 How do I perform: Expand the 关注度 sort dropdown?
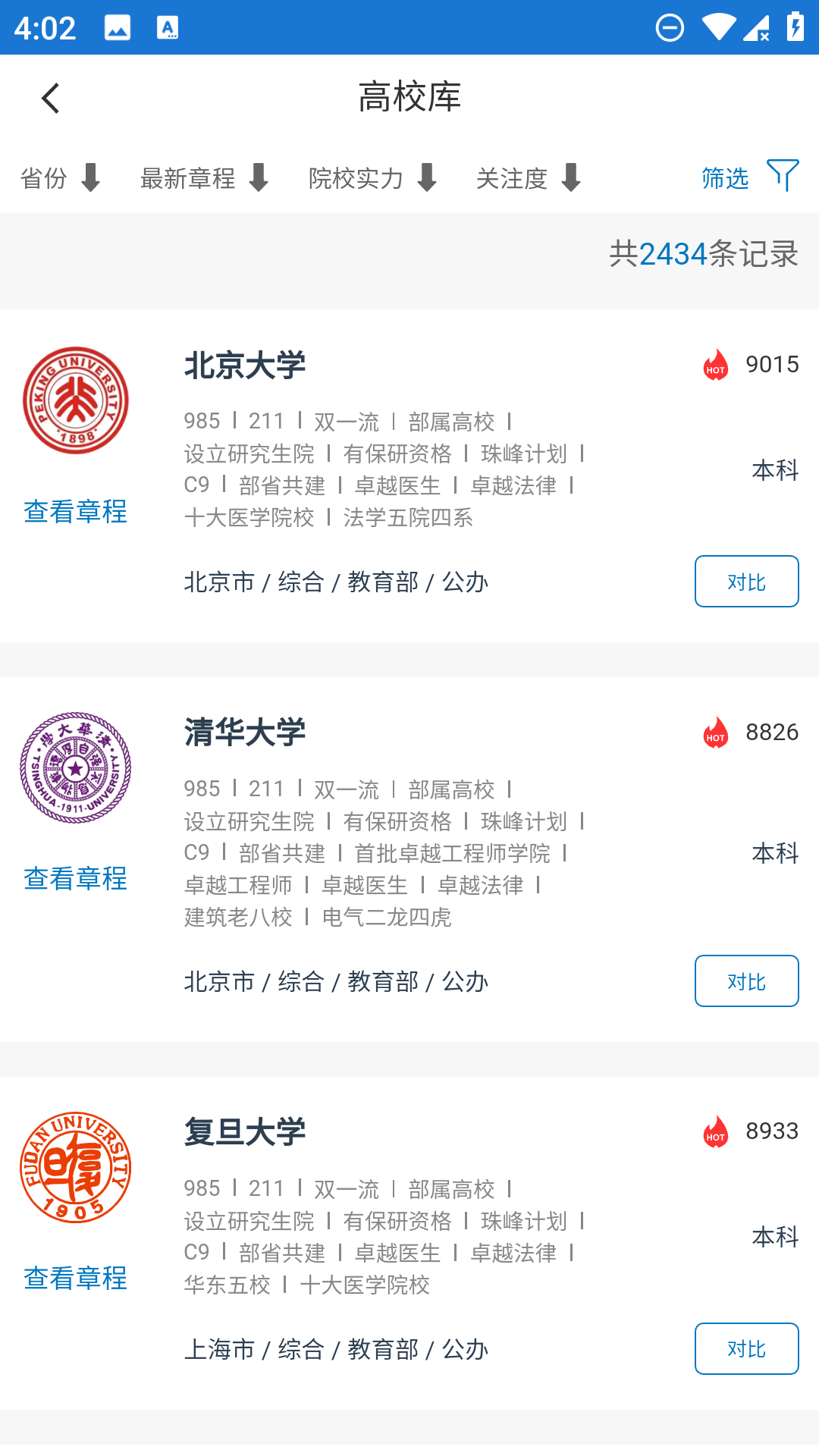click(531, 177)
